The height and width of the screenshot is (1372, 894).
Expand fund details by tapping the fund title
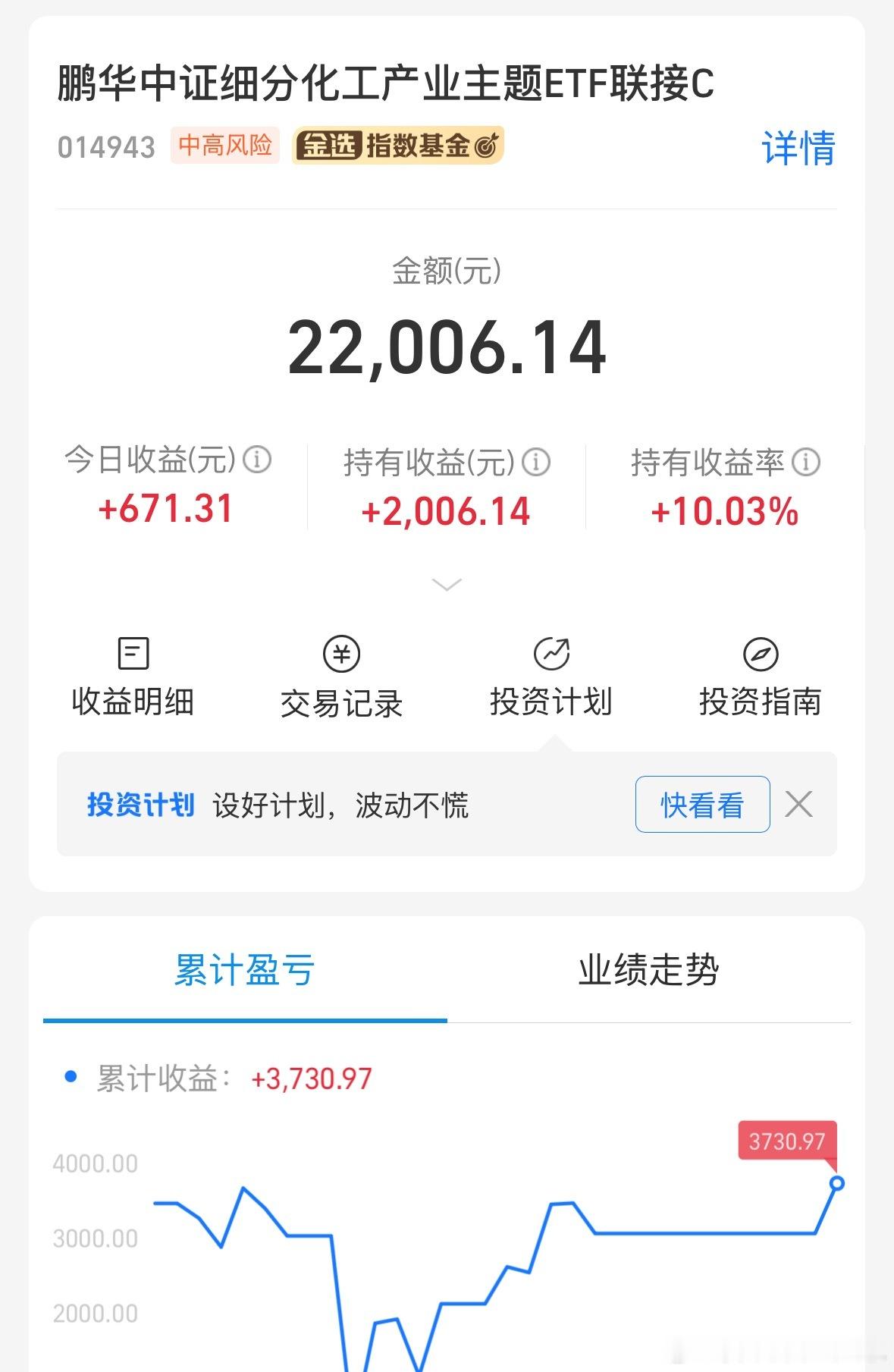click(x=385, y=85)
